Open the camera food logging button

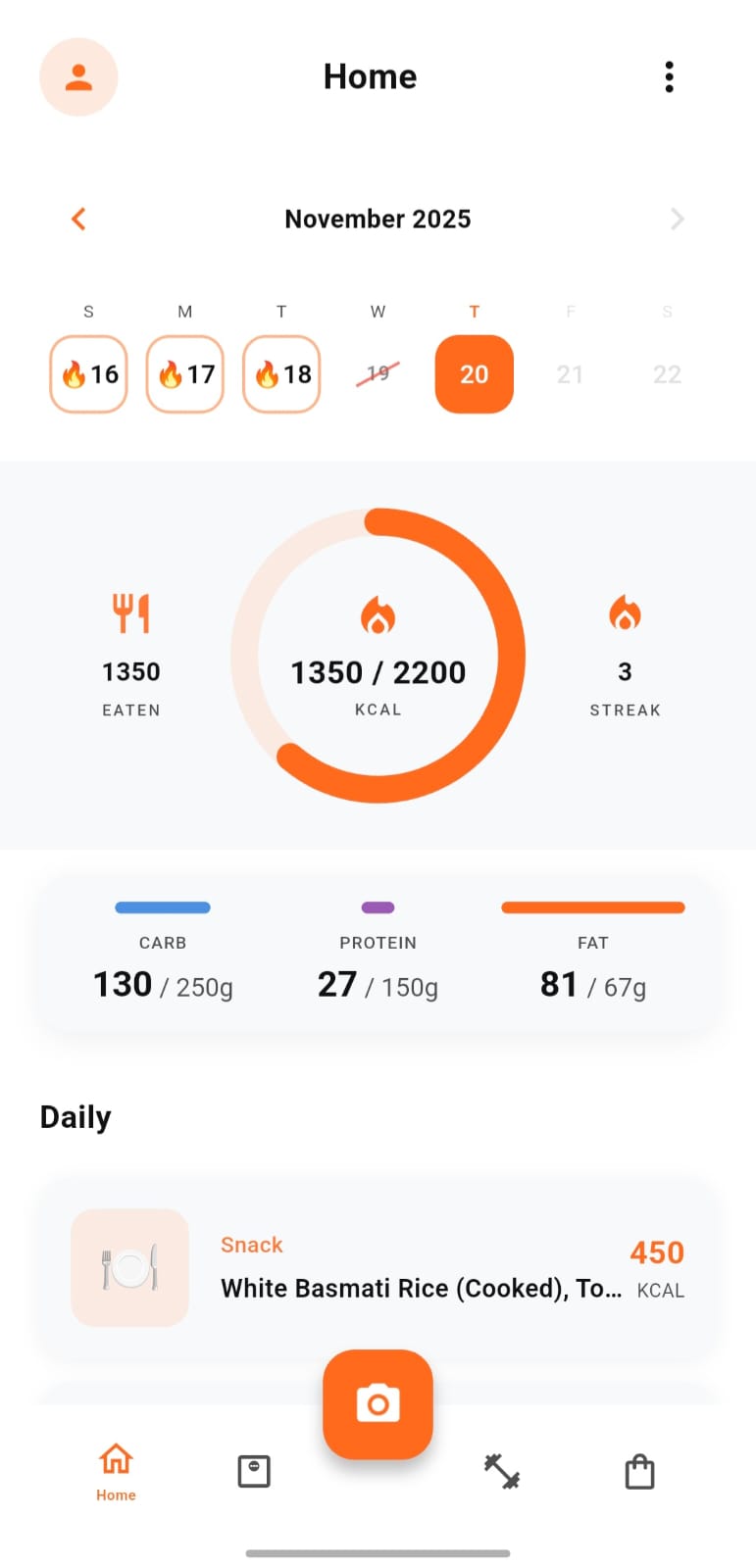click(378, 1404)
